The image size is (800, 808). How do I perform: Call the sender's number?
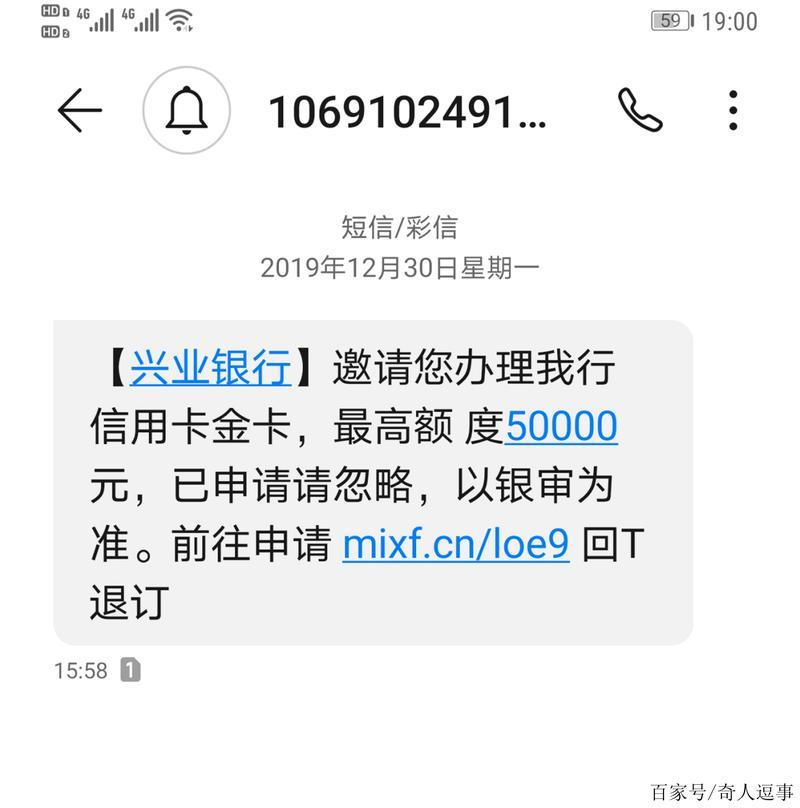coord(640,110)
